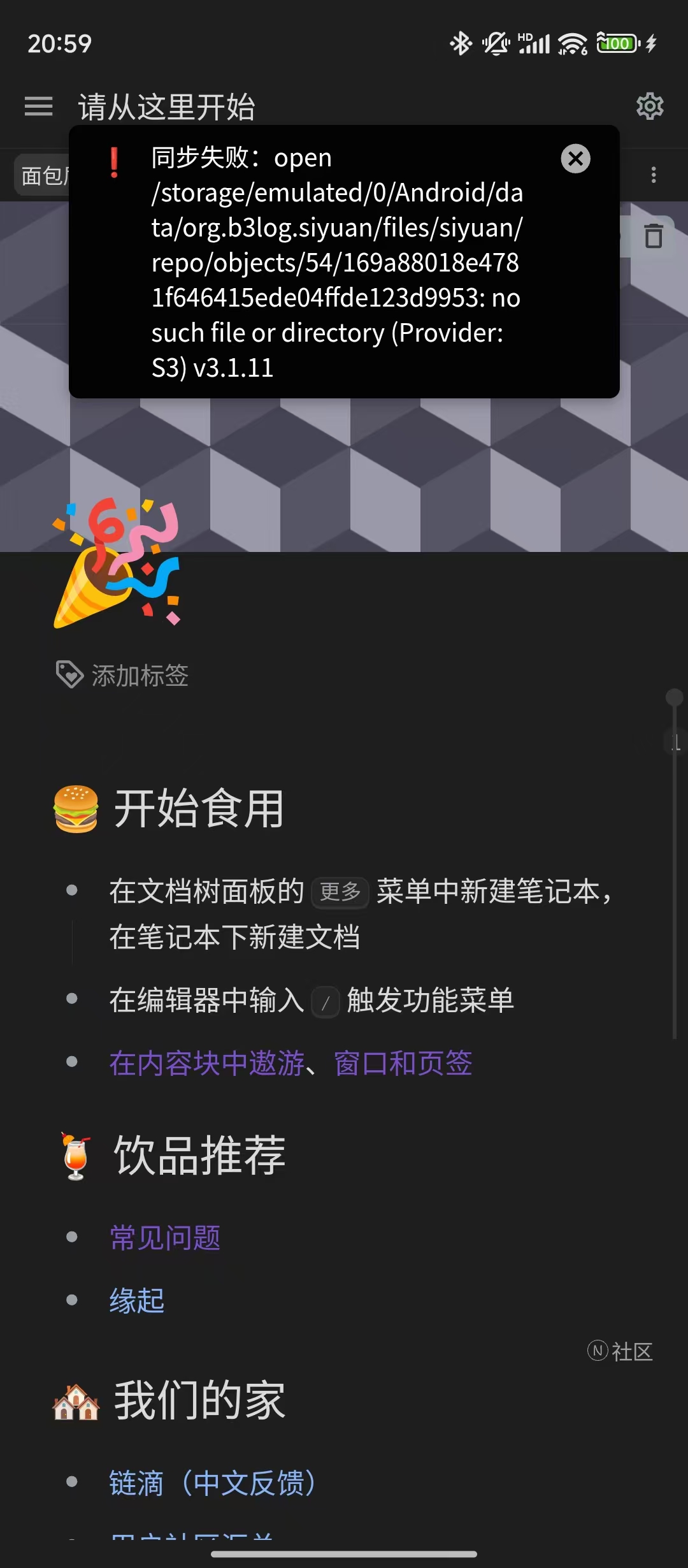Dismiss the sync failure message

point(575,159)
